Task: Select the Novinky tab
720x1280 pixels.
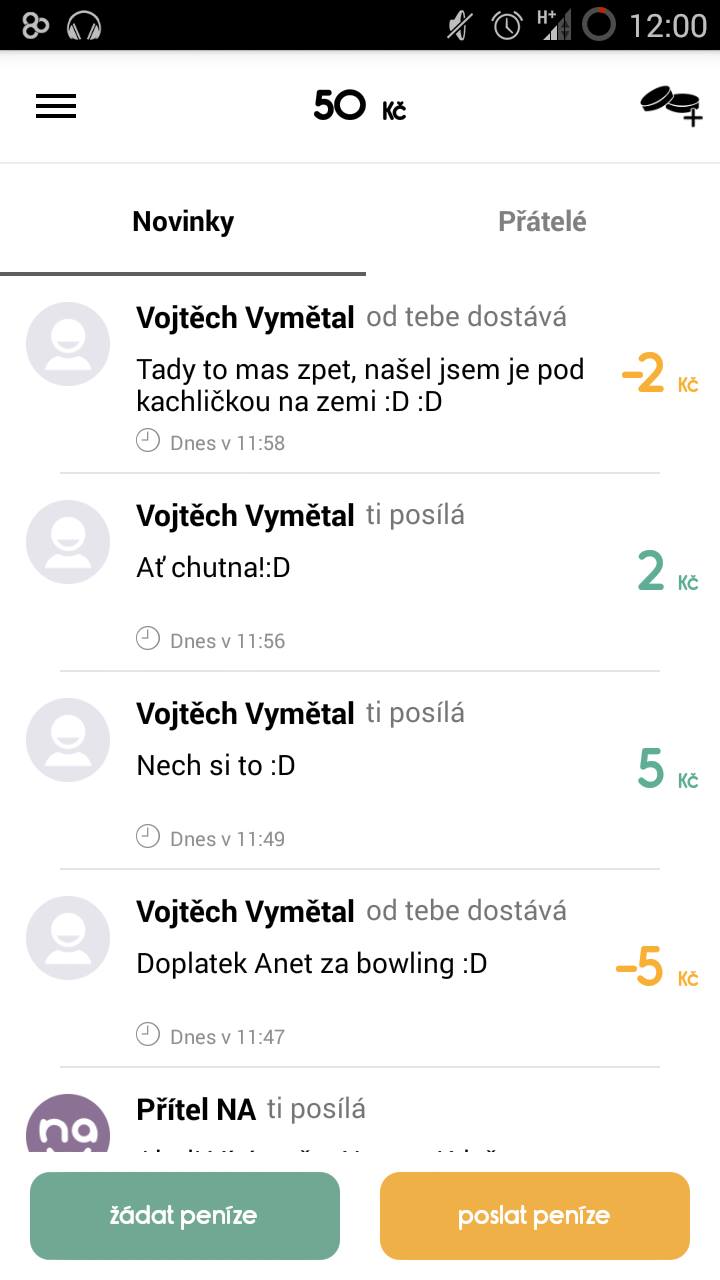Action: 183,221
